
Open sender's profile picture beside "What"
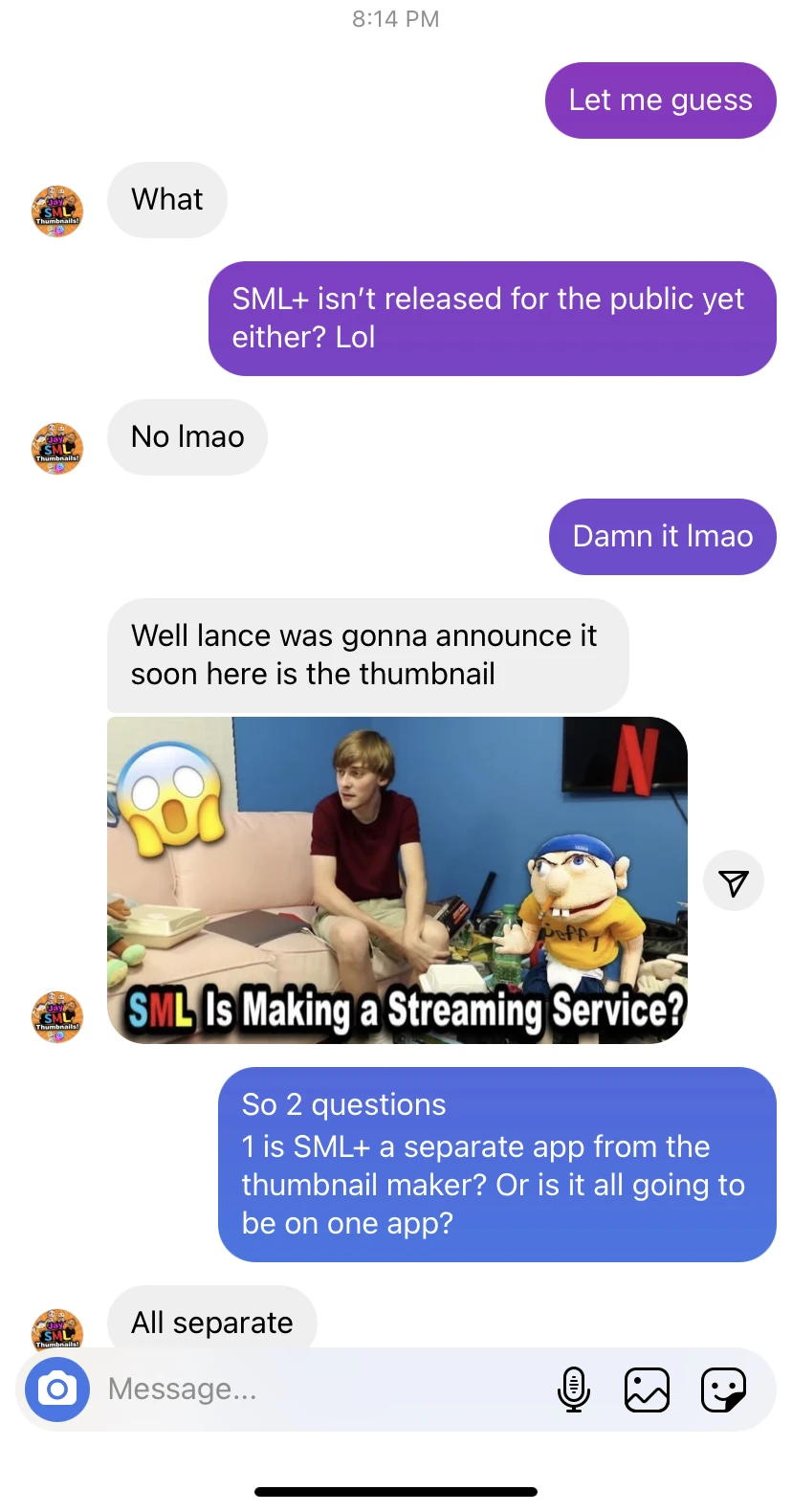[57, 211]
